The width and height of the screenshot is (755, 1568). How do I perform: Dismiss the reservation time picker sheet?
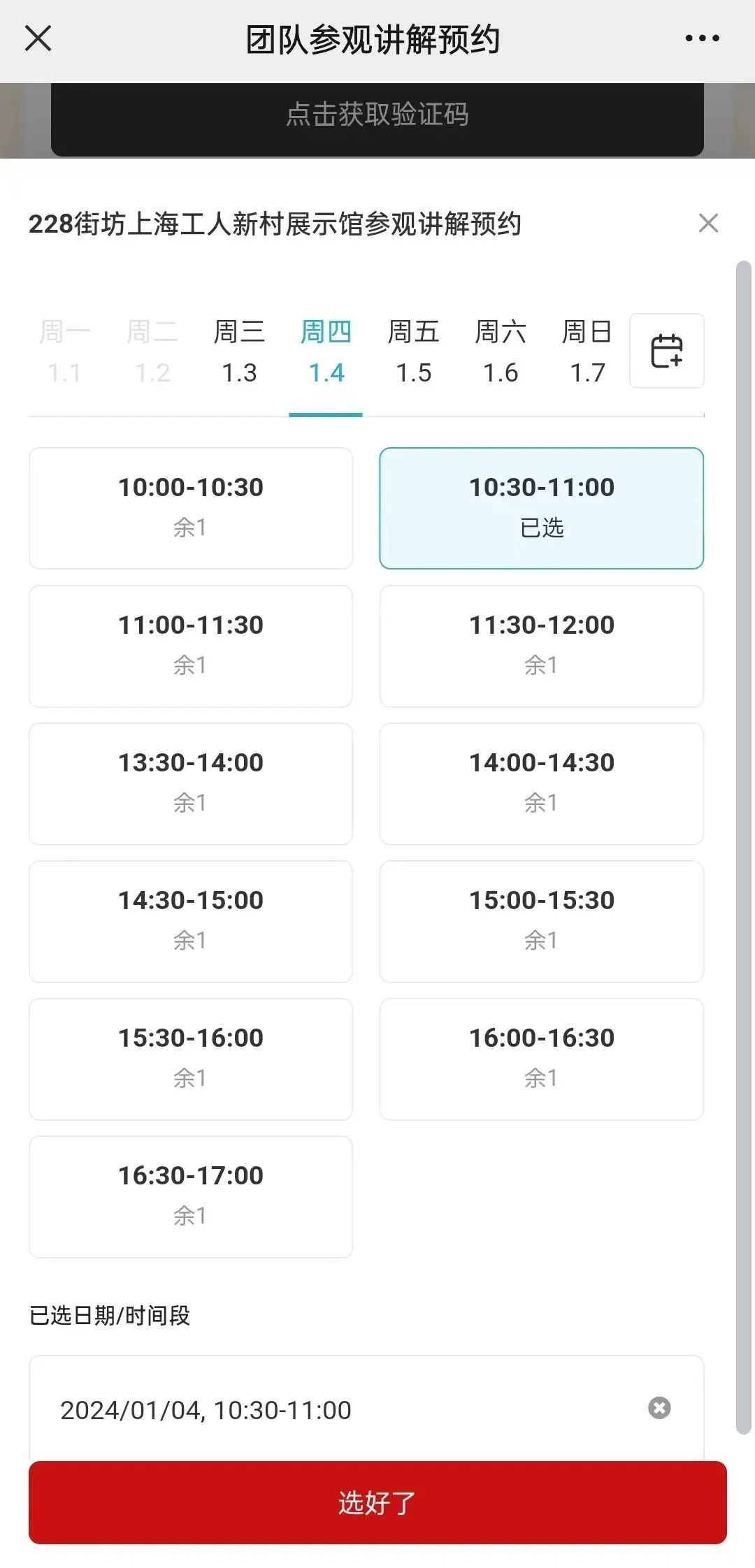708,224
